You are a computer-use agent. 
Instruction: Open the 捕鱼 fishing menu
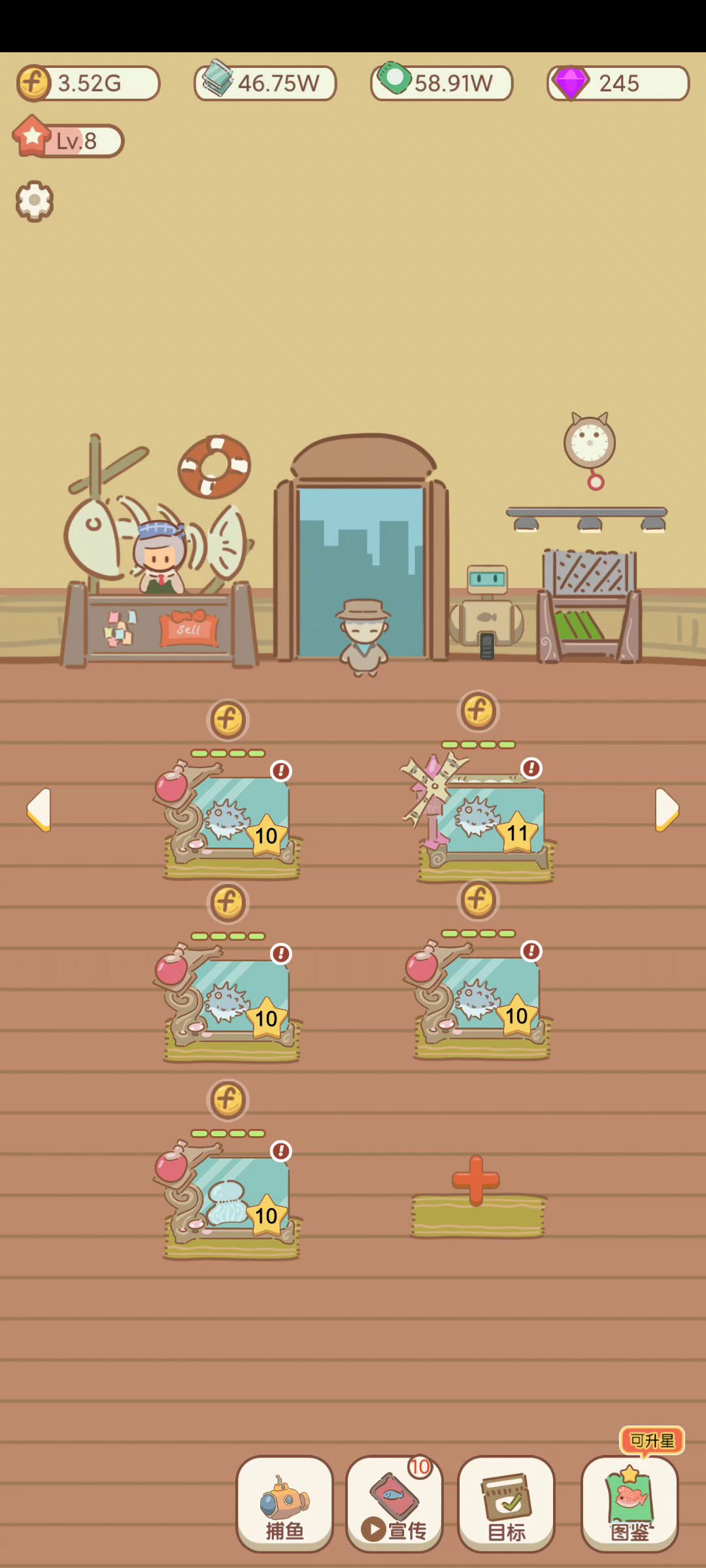284,1503
